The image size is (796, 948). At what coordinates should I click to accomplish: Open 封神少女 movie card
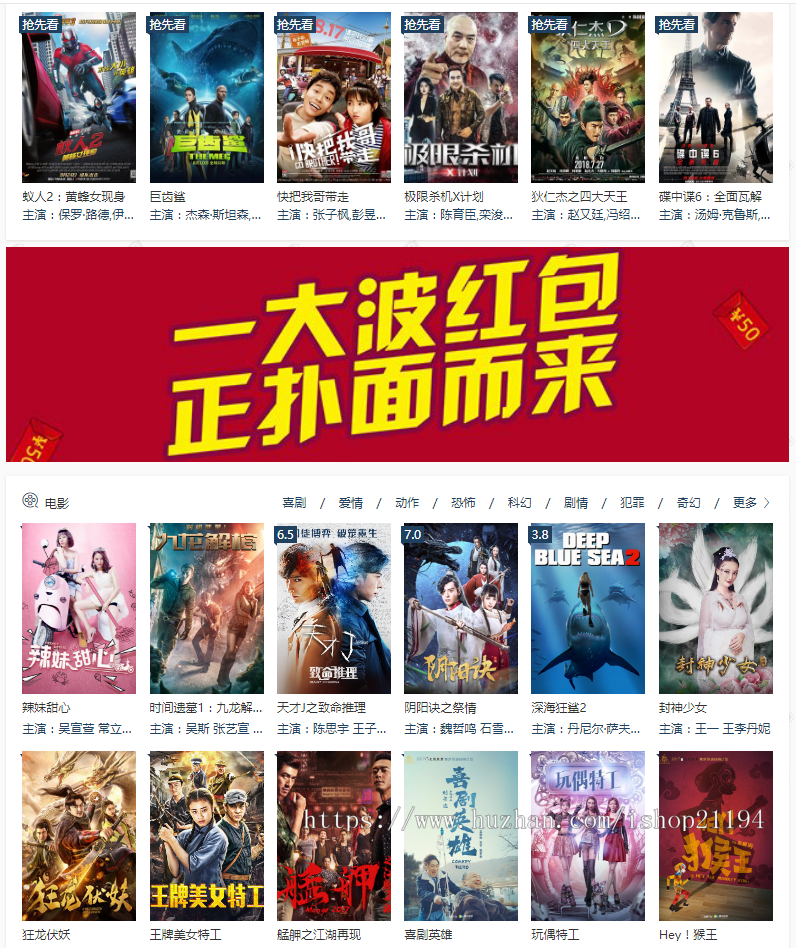click(715, 608)
